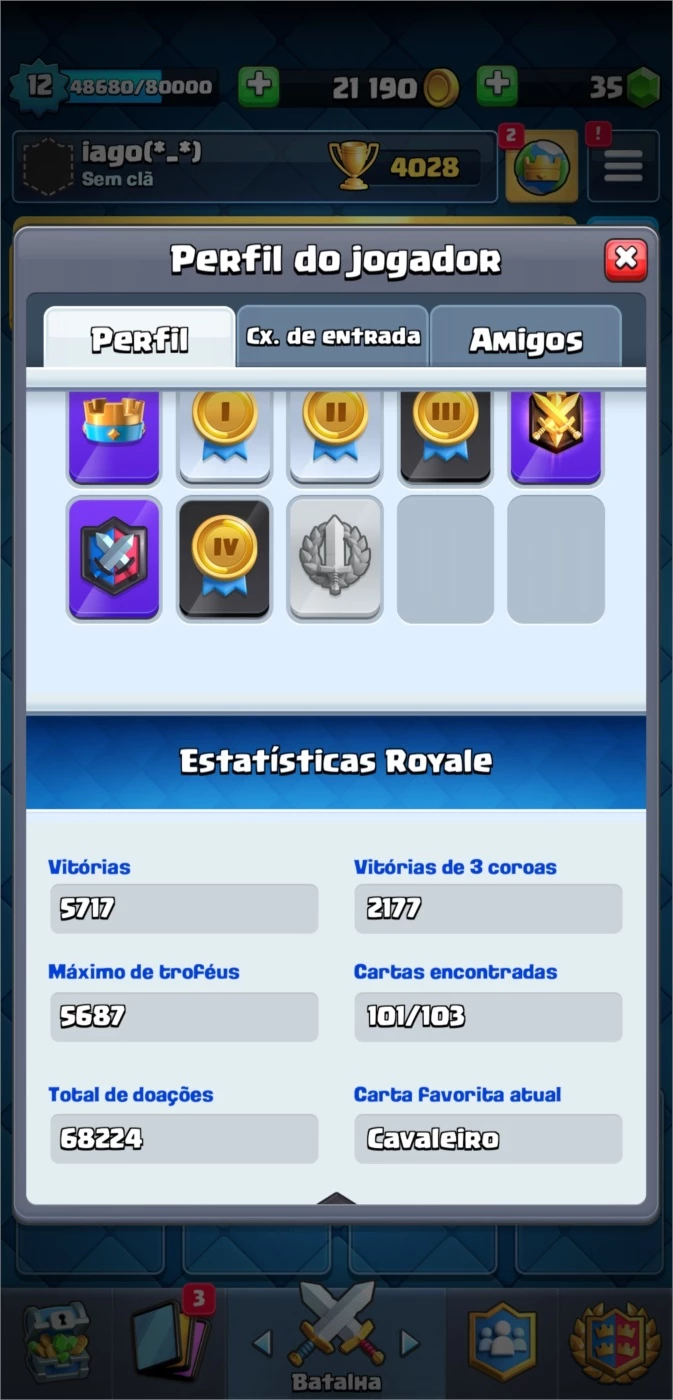
Task: Tap the crossed swords shield badge
Action: point(114,559)
